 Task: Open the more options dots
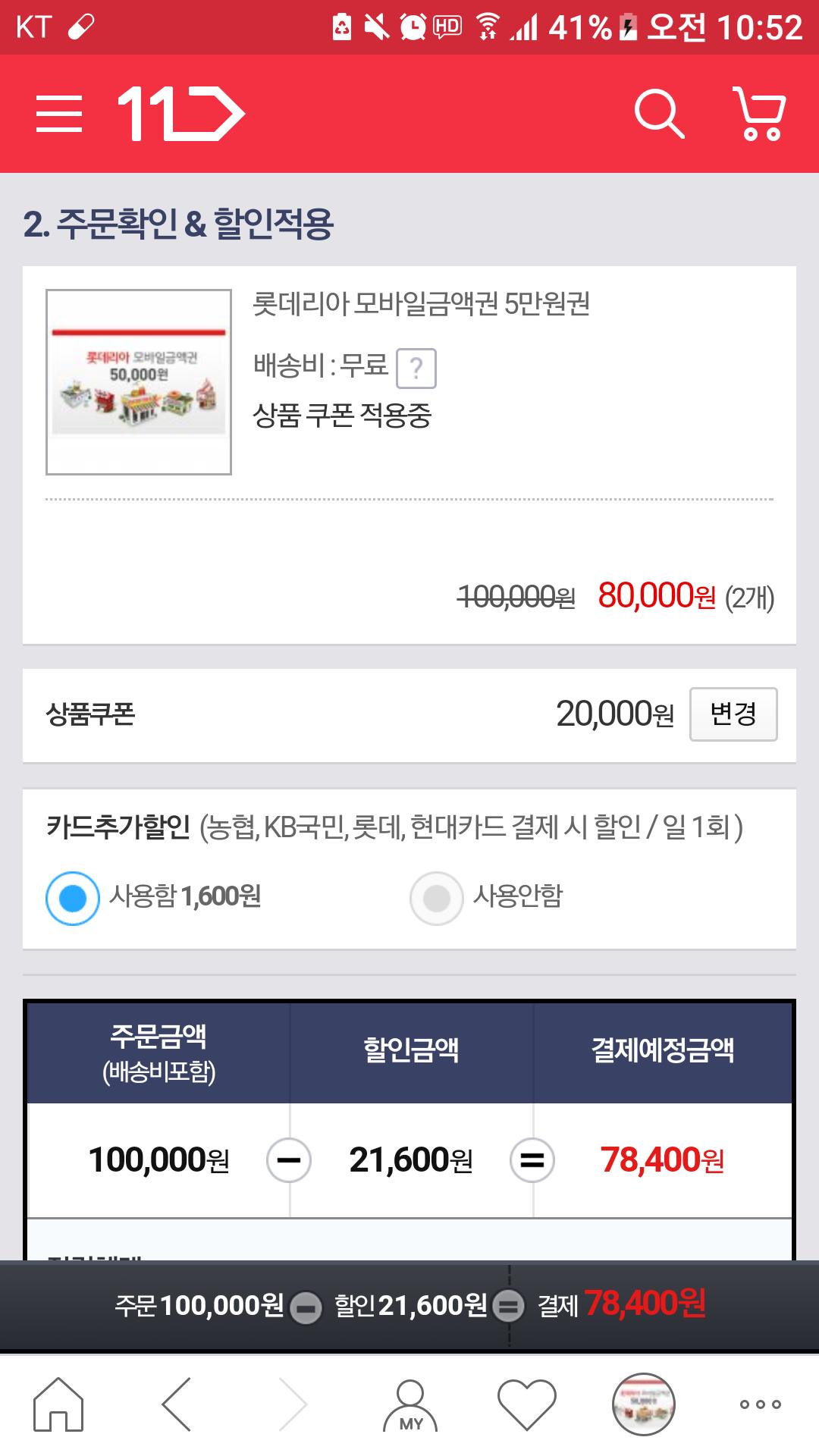(x=760, y=1404)
